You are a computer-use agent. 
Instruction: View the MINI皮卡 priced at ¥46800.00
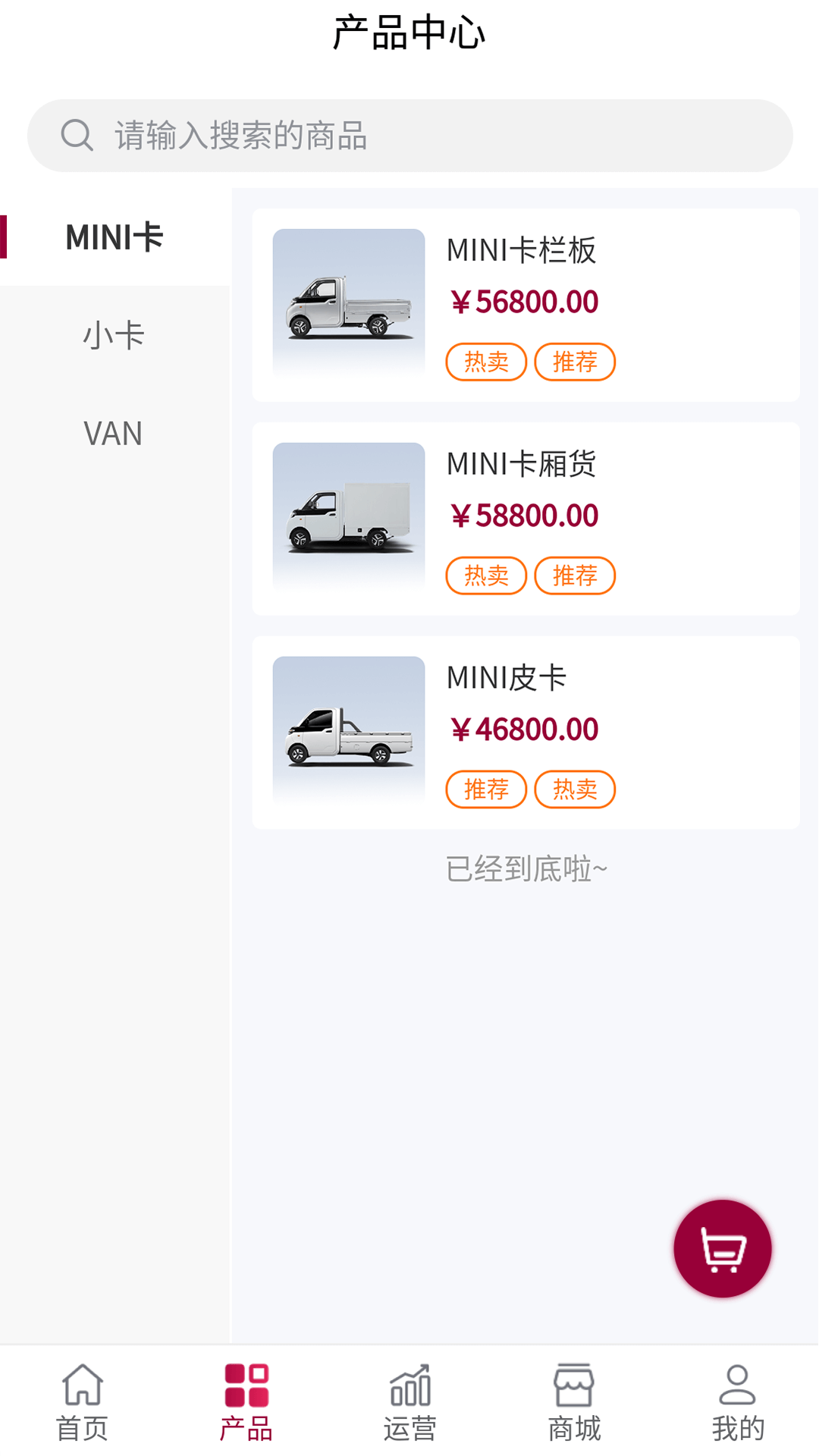pos(524,729)
